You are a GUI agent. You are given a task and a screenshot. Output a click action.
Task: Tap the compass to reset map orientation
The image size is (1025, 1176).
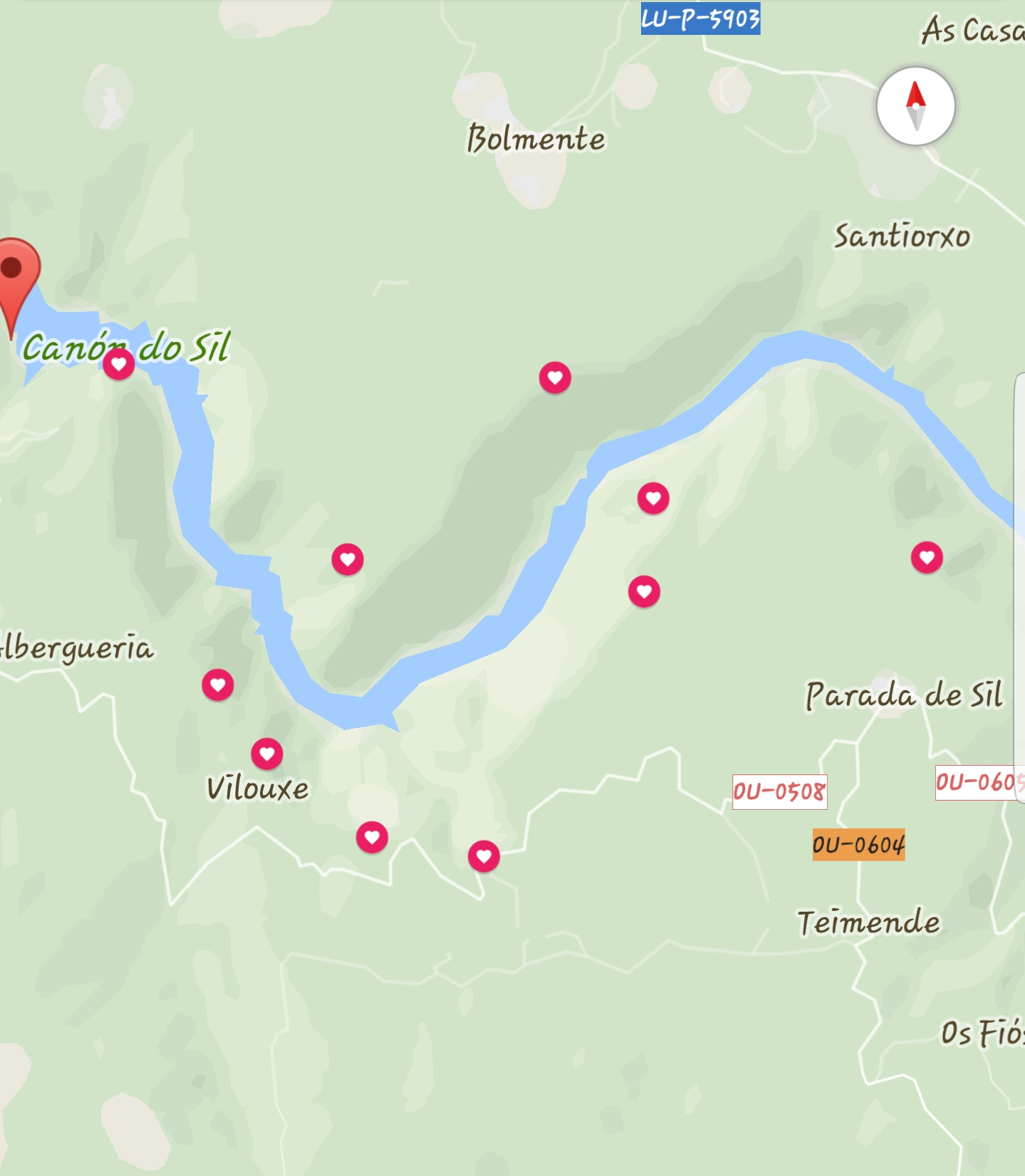915,106
